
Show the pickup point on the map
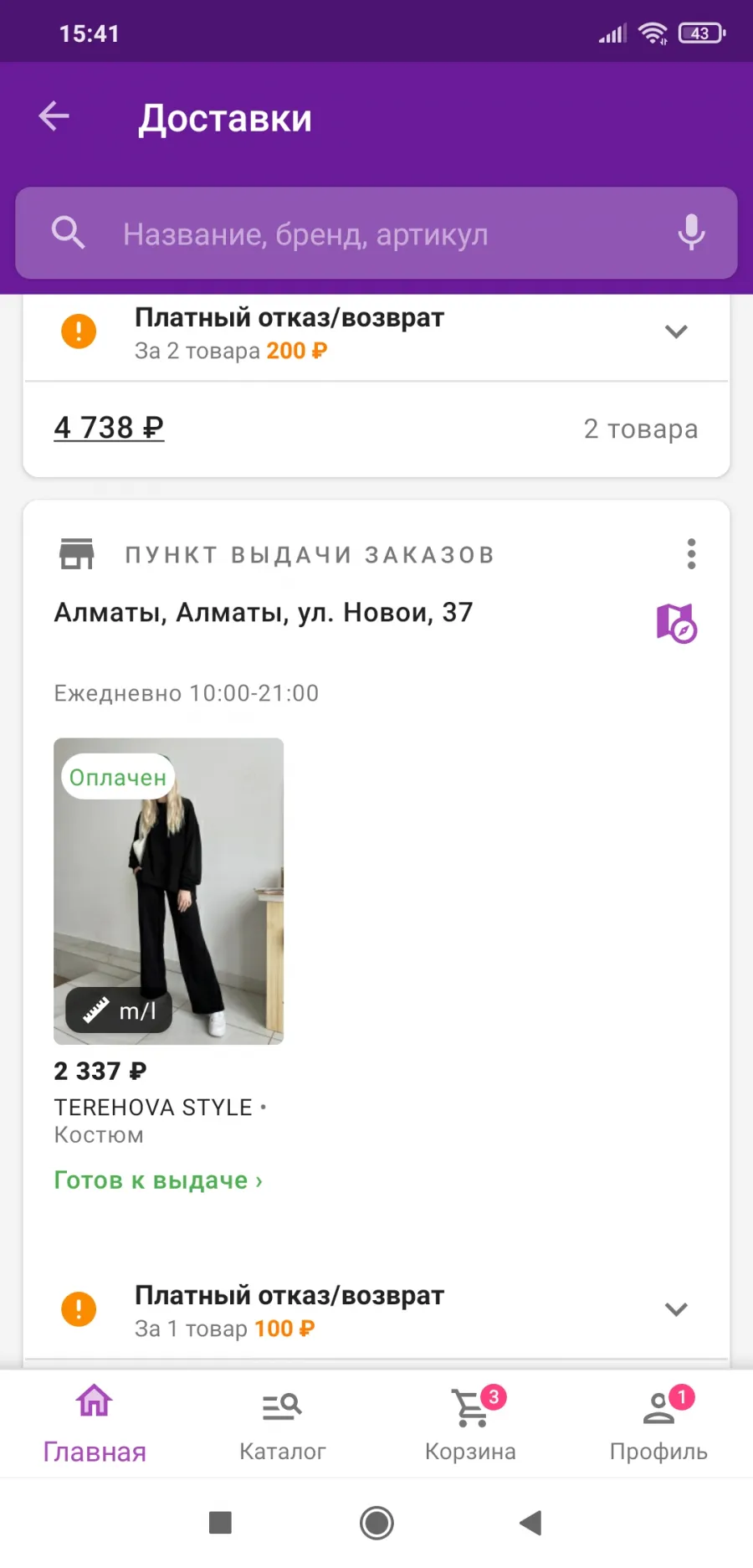point(677,623)
